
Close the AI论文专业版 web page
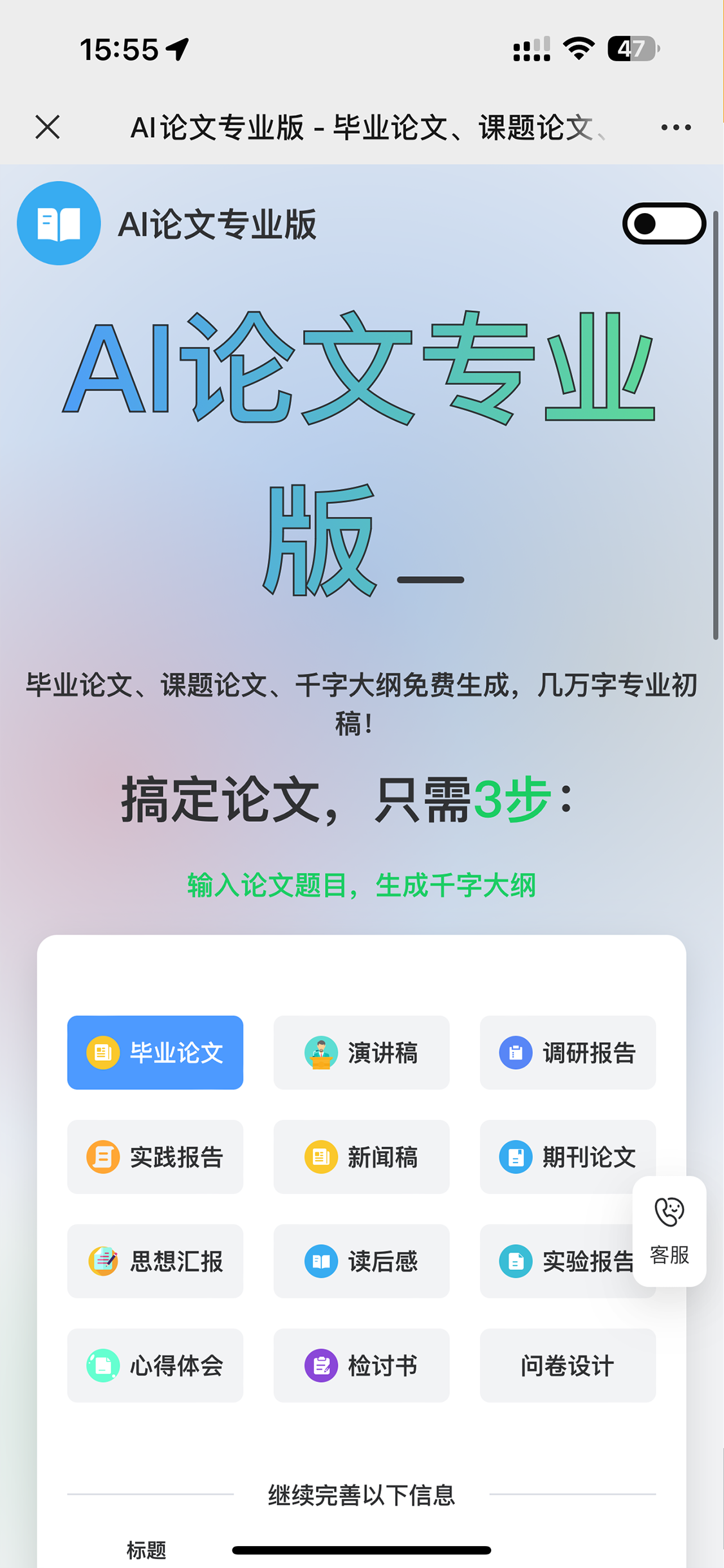pos(48,127)
